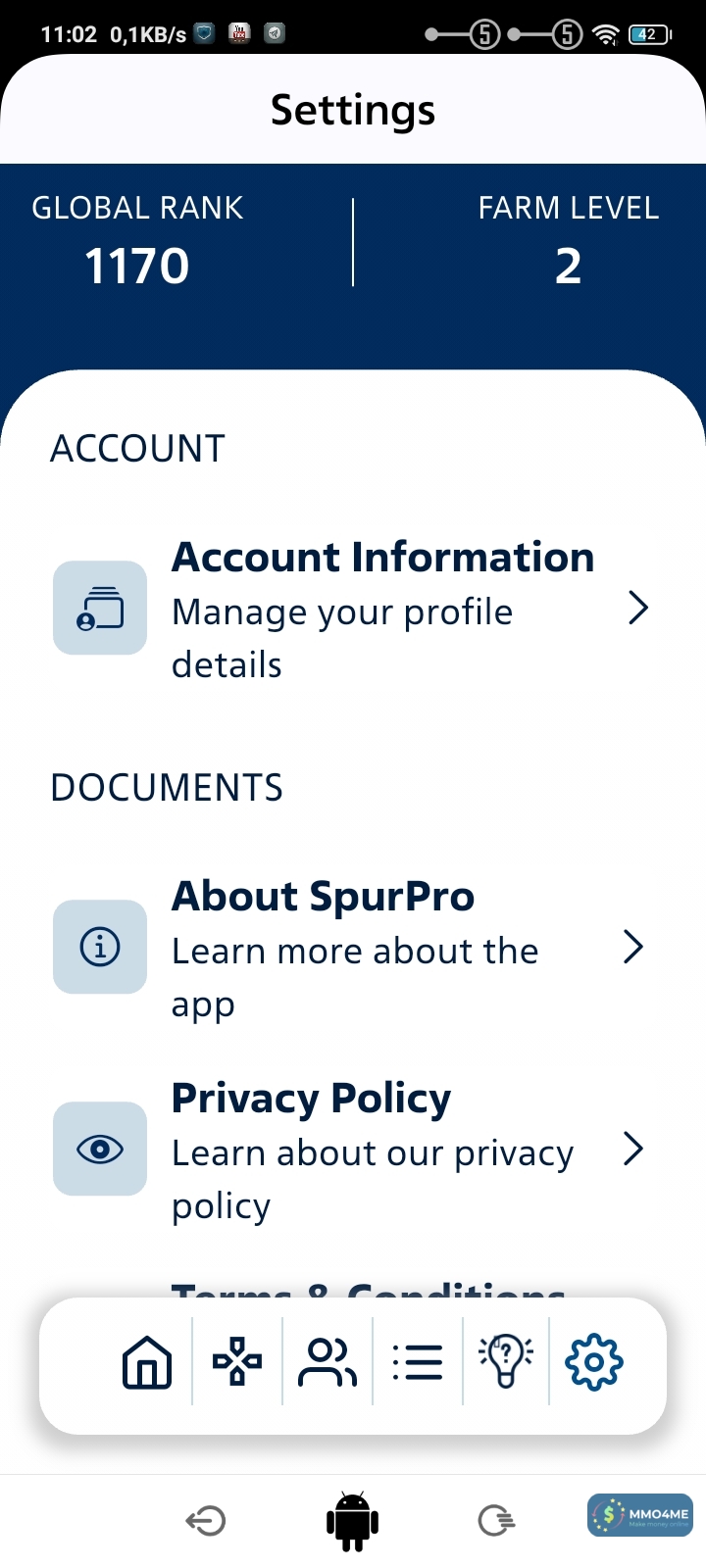Open About SpurPro page
This screenshot has width=706, height=1568.
click(x=353, y=948)
